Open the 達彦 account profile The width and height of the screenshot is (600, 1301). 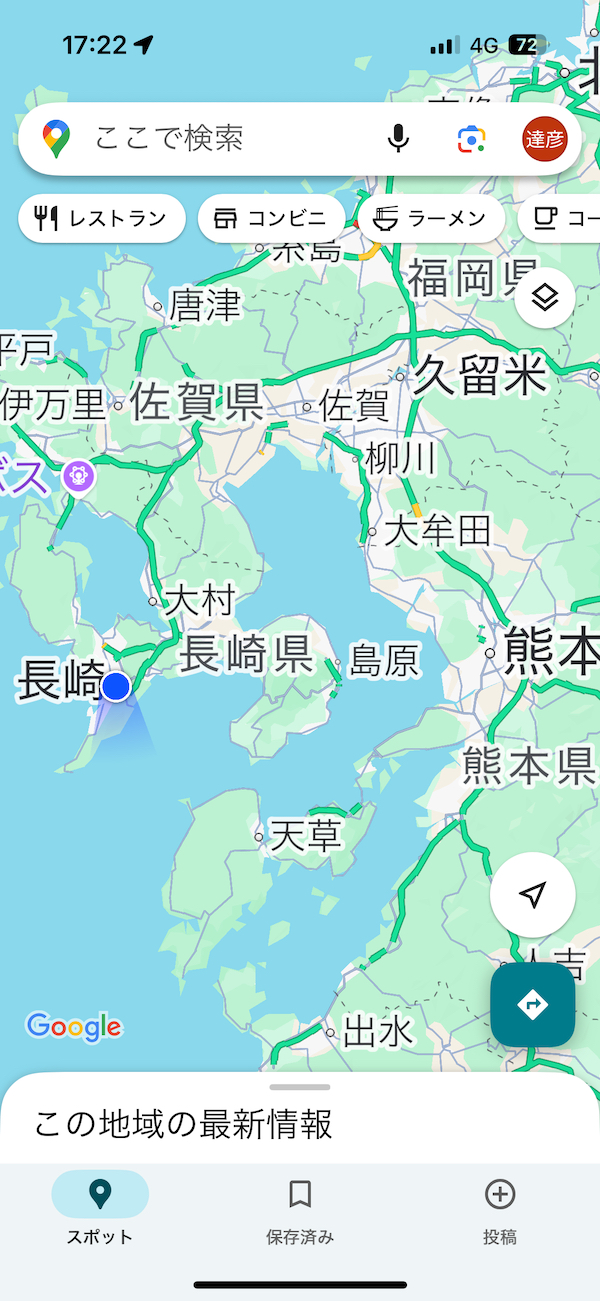point(545,139)
